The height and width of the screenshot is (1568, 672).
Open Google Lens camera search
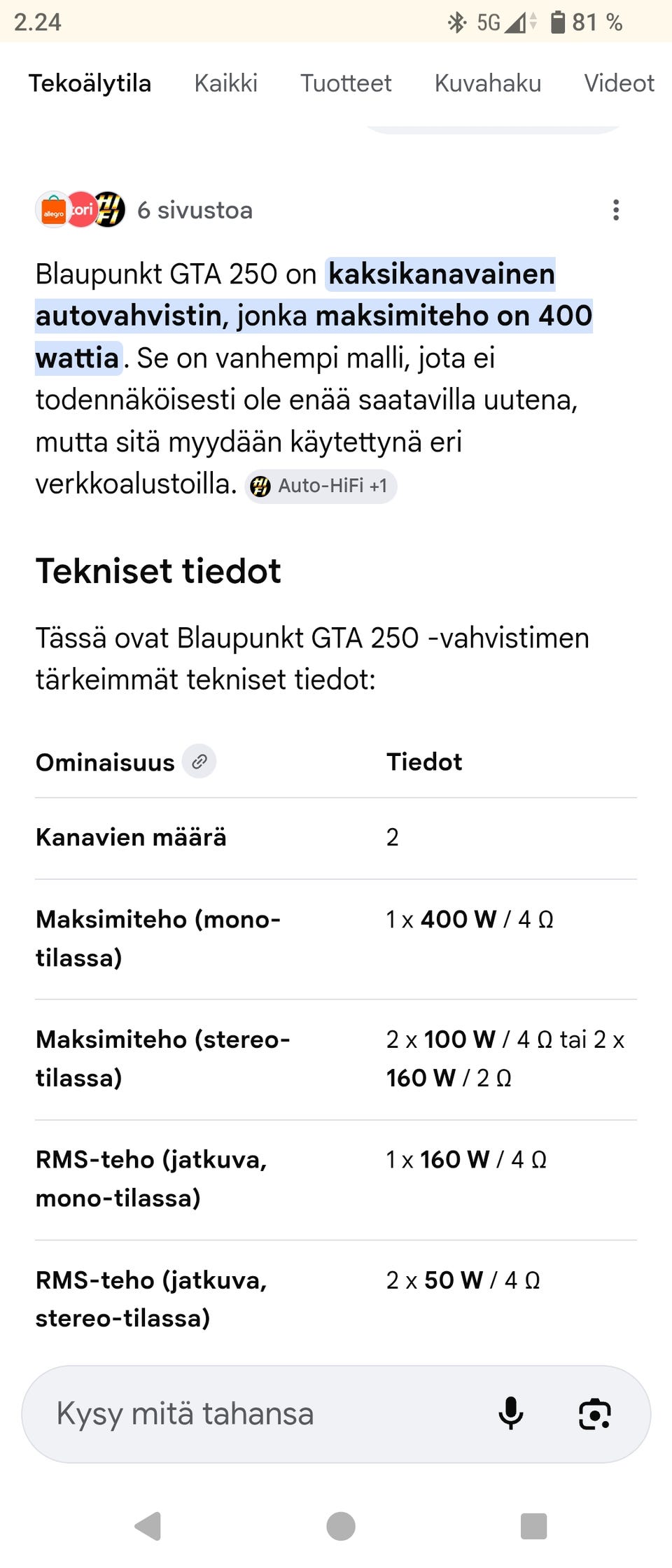pyautogui.click(x=594, y=1413)
